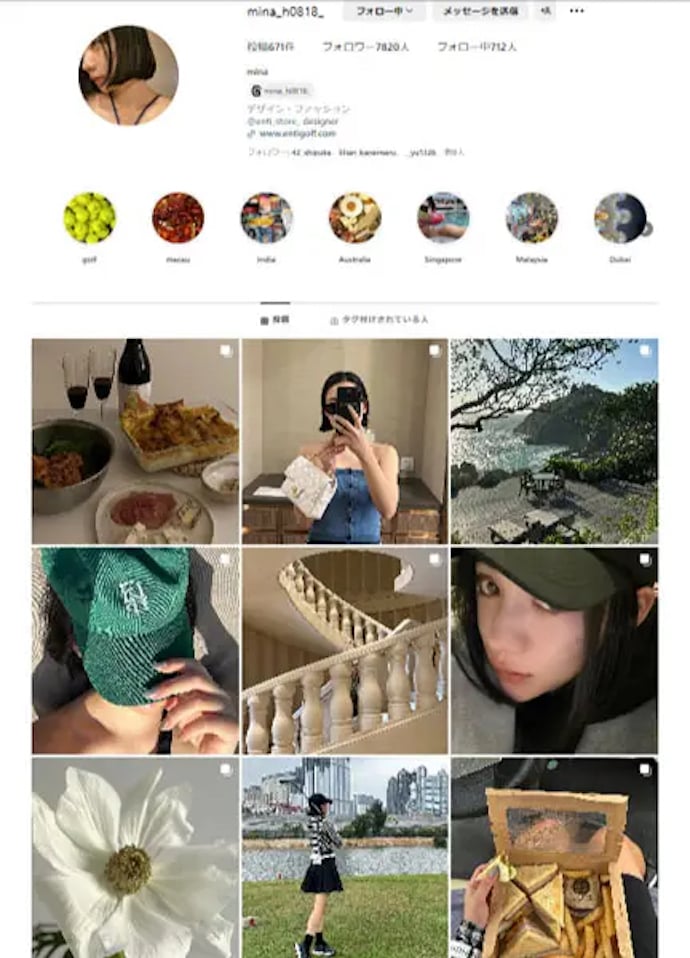The height and width of the screenshot is (958, 690).
Task: Open the mirror selfie post
Action: pos(344,441)
